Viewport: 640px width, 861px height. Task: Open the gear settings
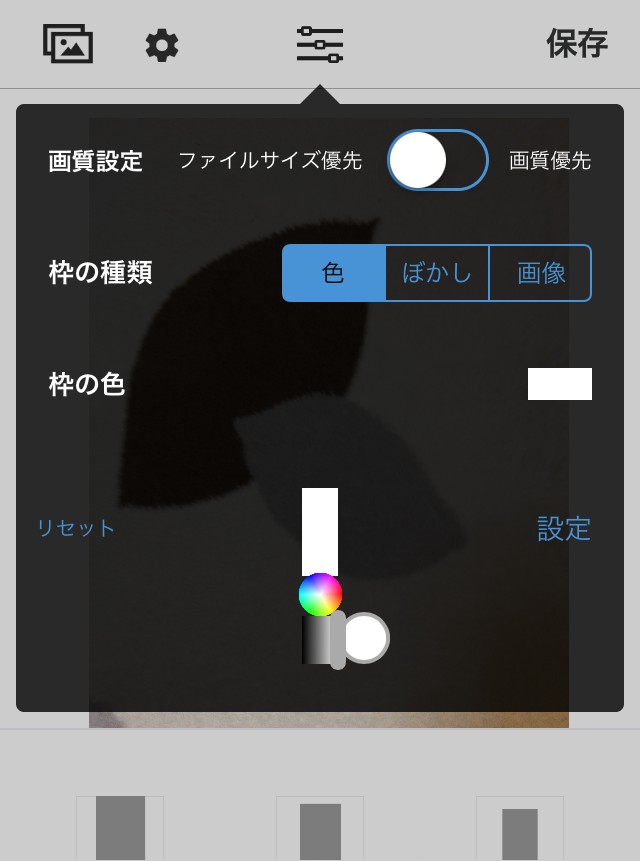[162, 45]
